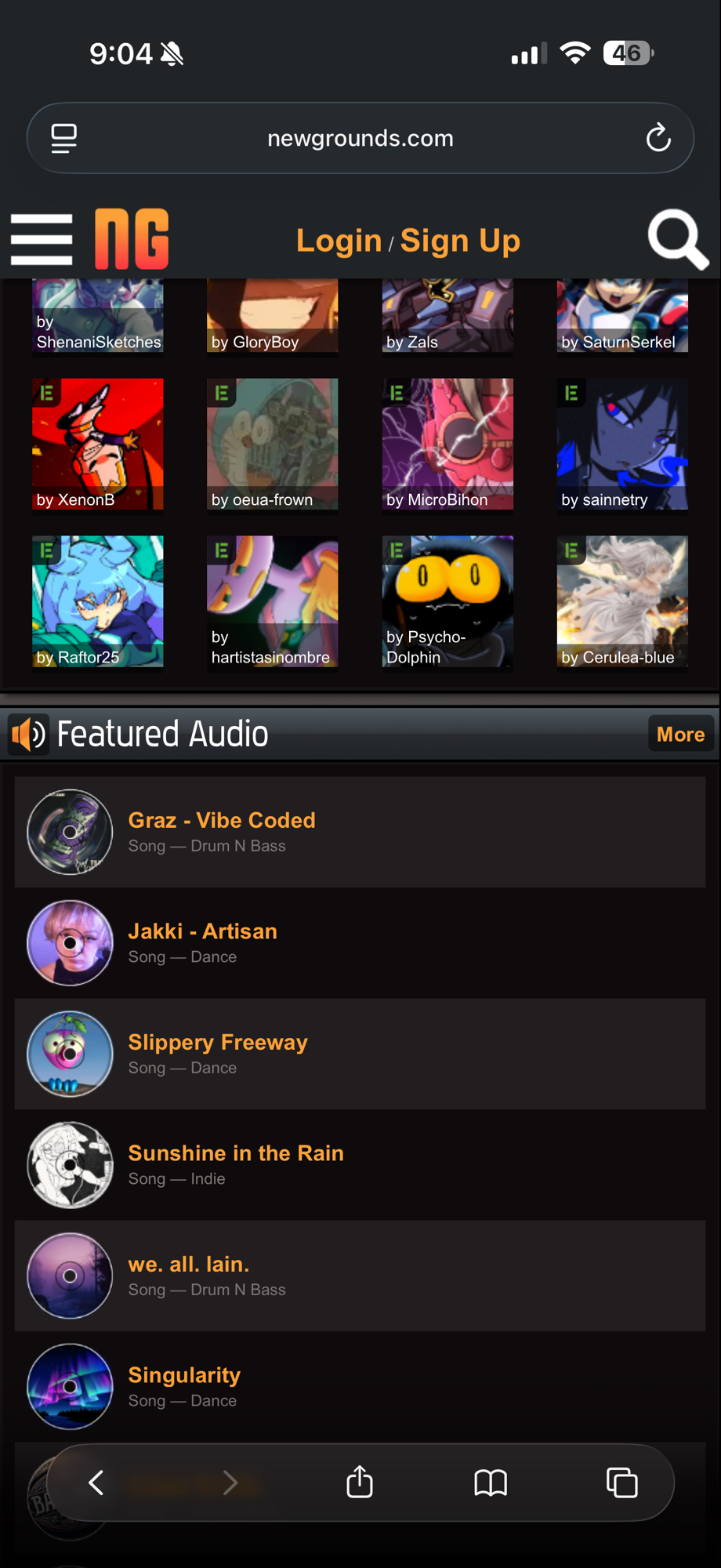
Task: View the artwork by XenonB
Action: 98,444
